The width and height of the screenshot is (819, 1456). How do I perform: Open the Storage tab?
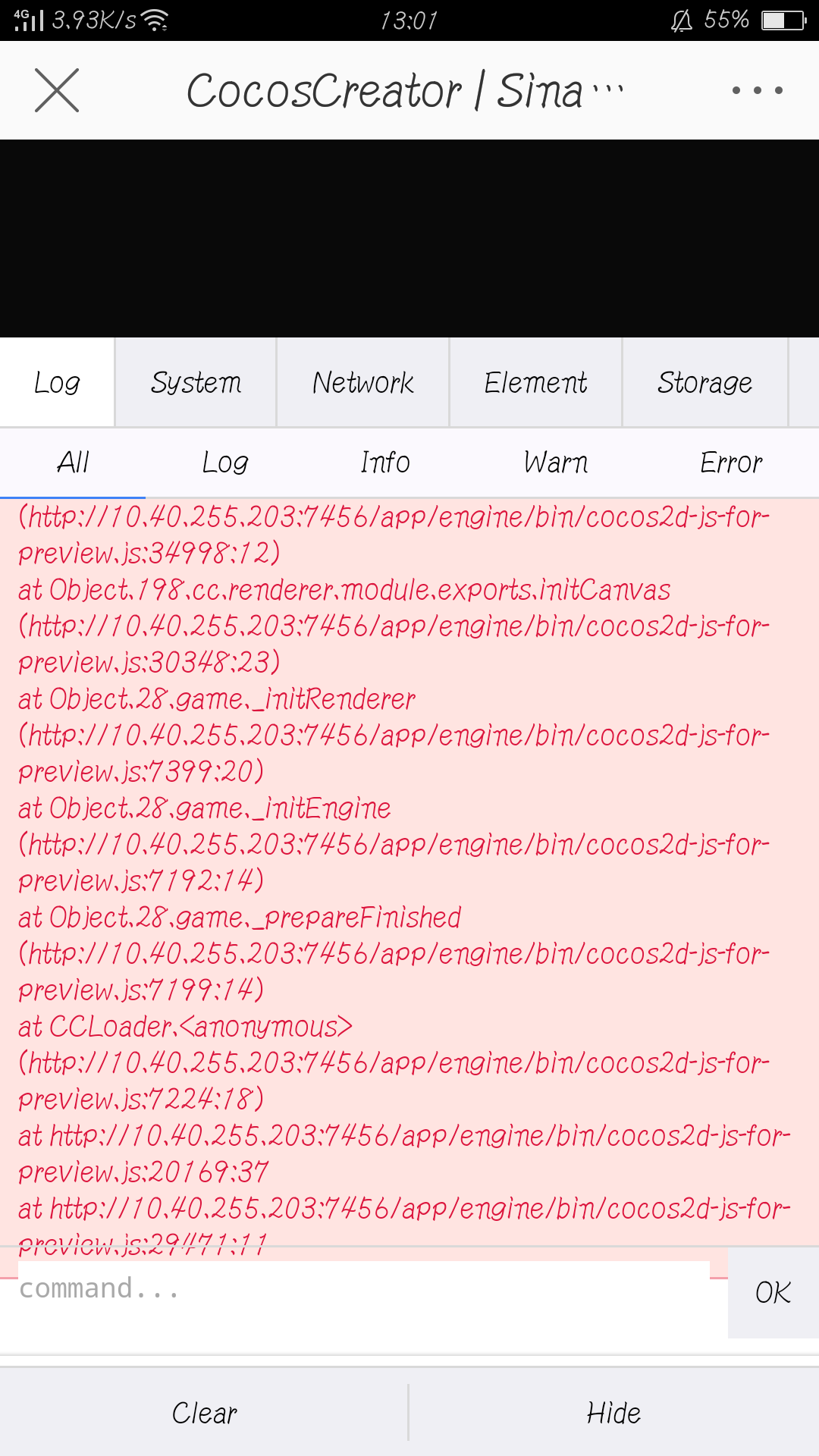click(x=704, y=382)
